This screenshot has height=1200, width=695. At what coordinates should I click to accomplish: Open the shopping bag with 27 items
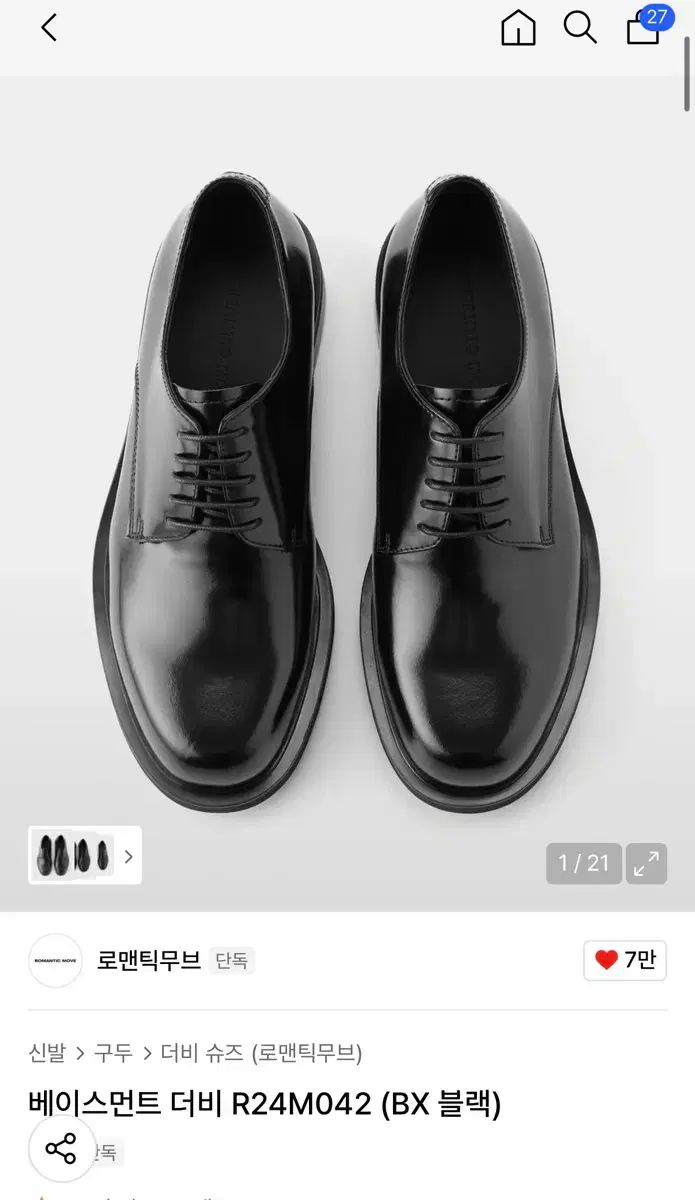coord(644,27)
